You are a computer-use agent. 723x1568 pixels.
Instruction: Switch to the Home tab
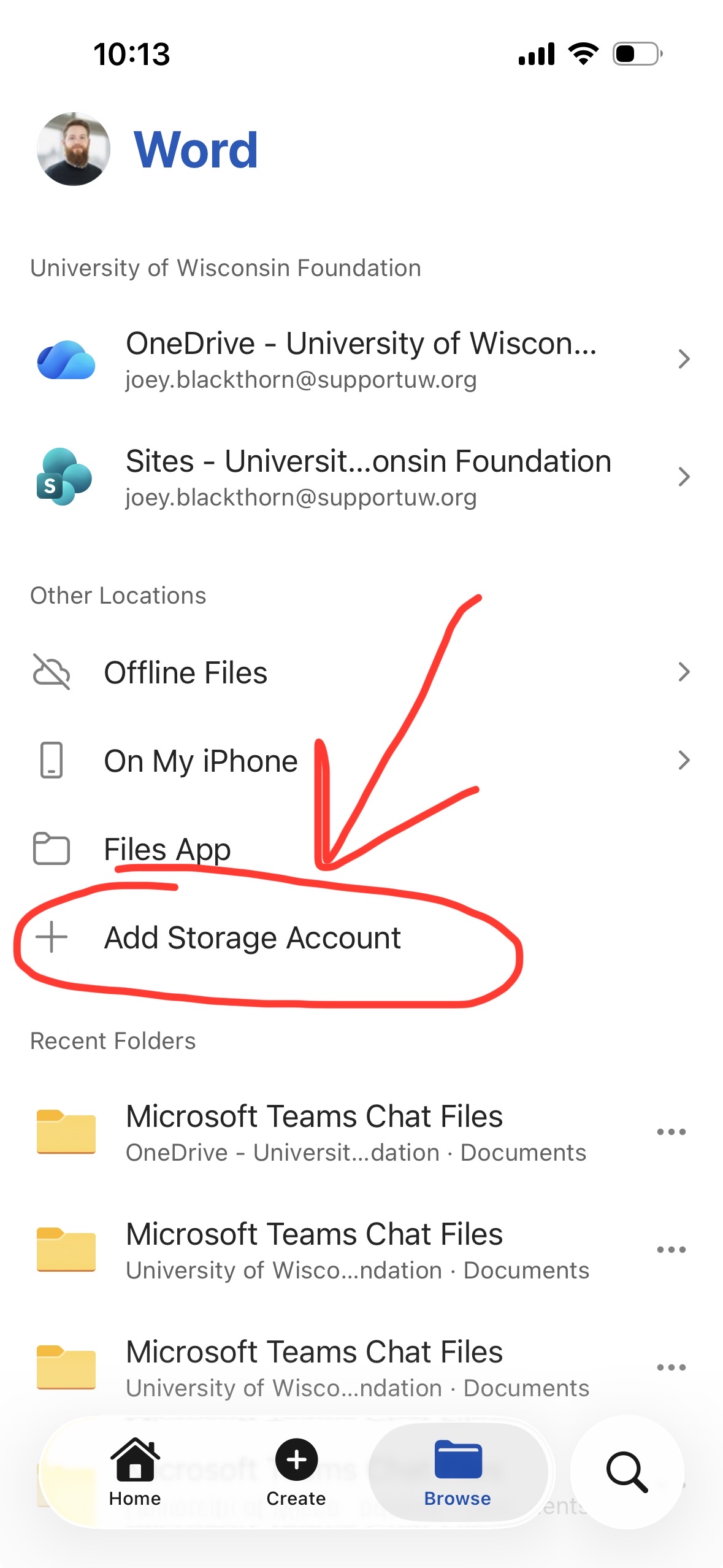[135, 1472]
